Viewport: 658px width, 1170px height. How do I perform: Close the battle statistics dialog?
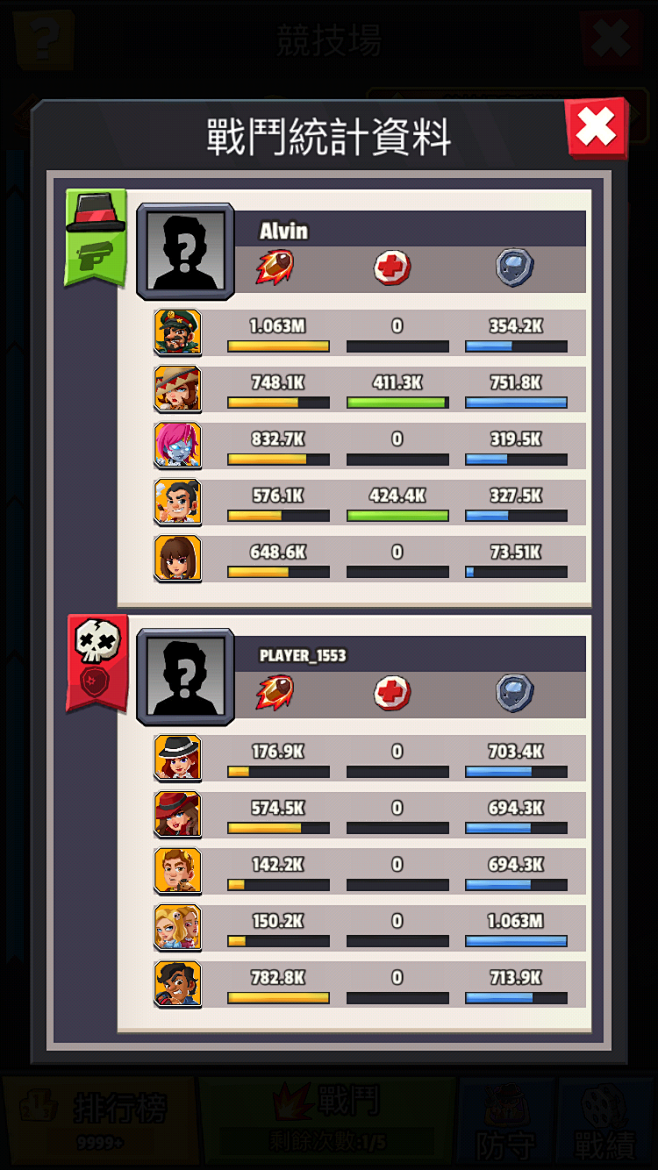coord(596,128)
